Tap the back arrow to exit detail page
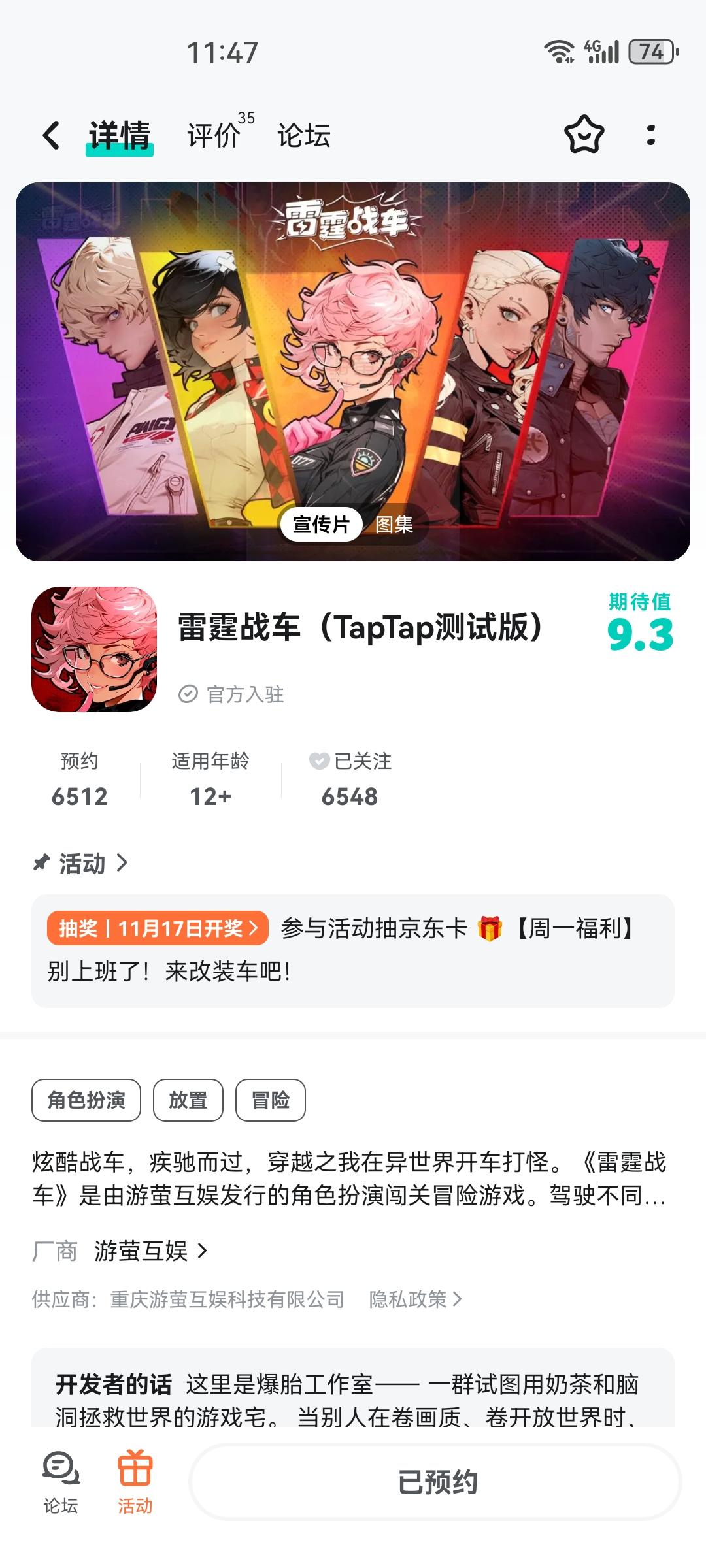 click(49, 135)
